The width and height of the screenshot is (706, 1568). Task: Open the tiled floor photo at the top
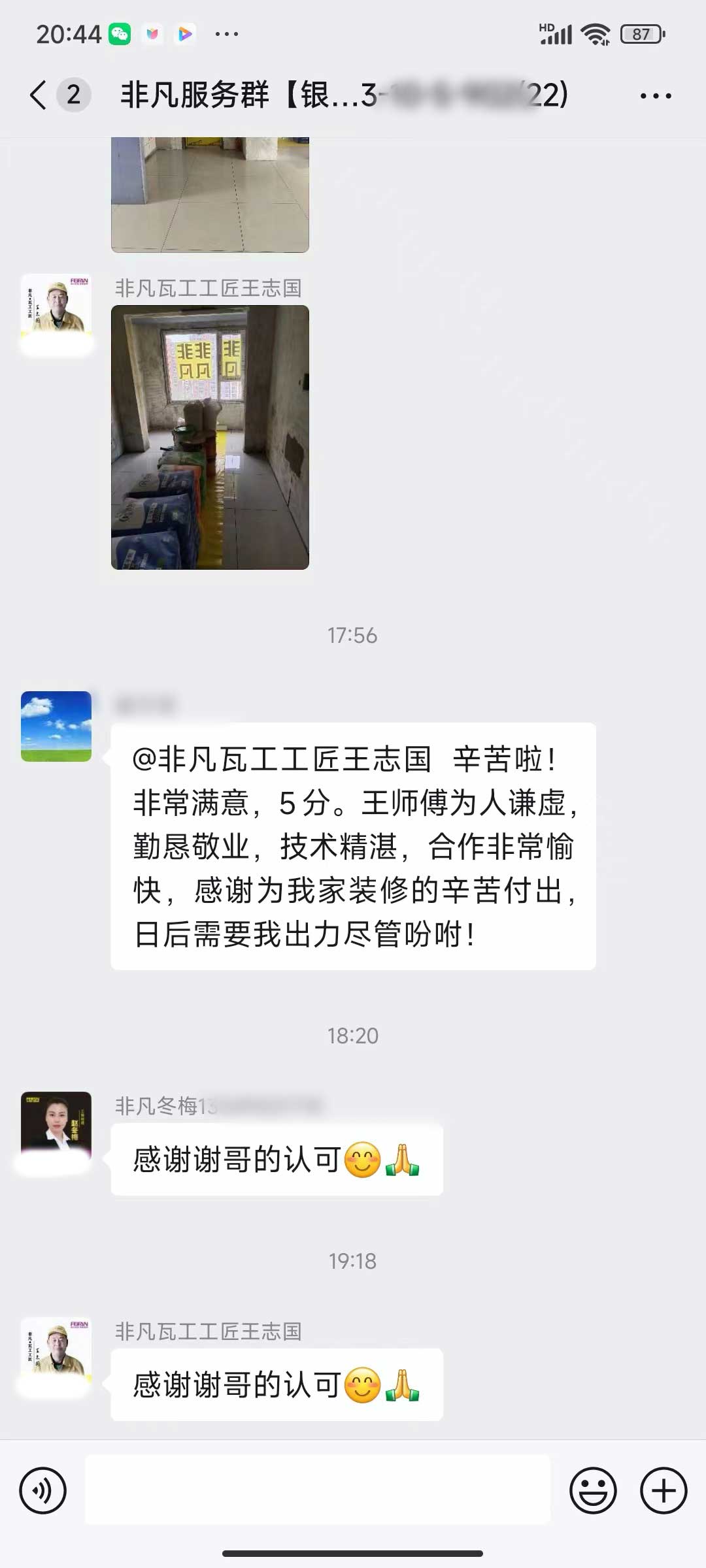click(x=210, y=195)
